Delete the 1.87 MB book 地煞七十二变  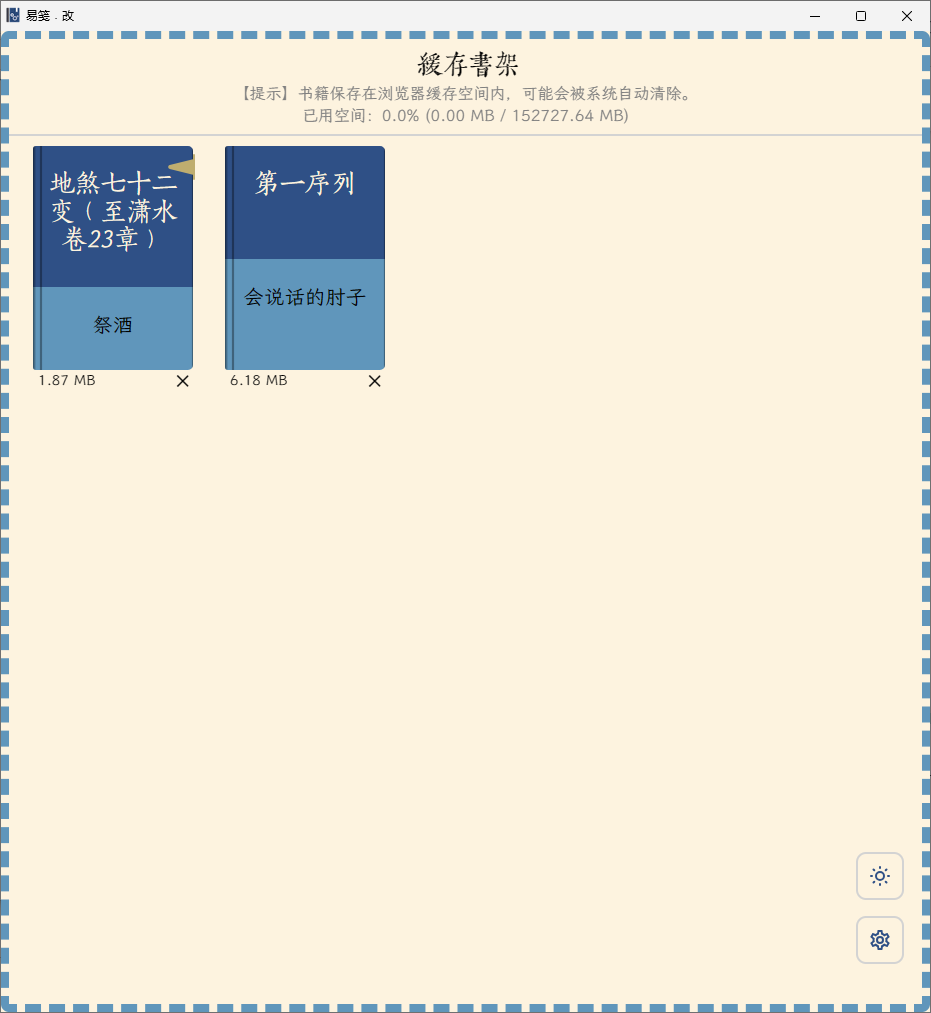pos(183,381)
